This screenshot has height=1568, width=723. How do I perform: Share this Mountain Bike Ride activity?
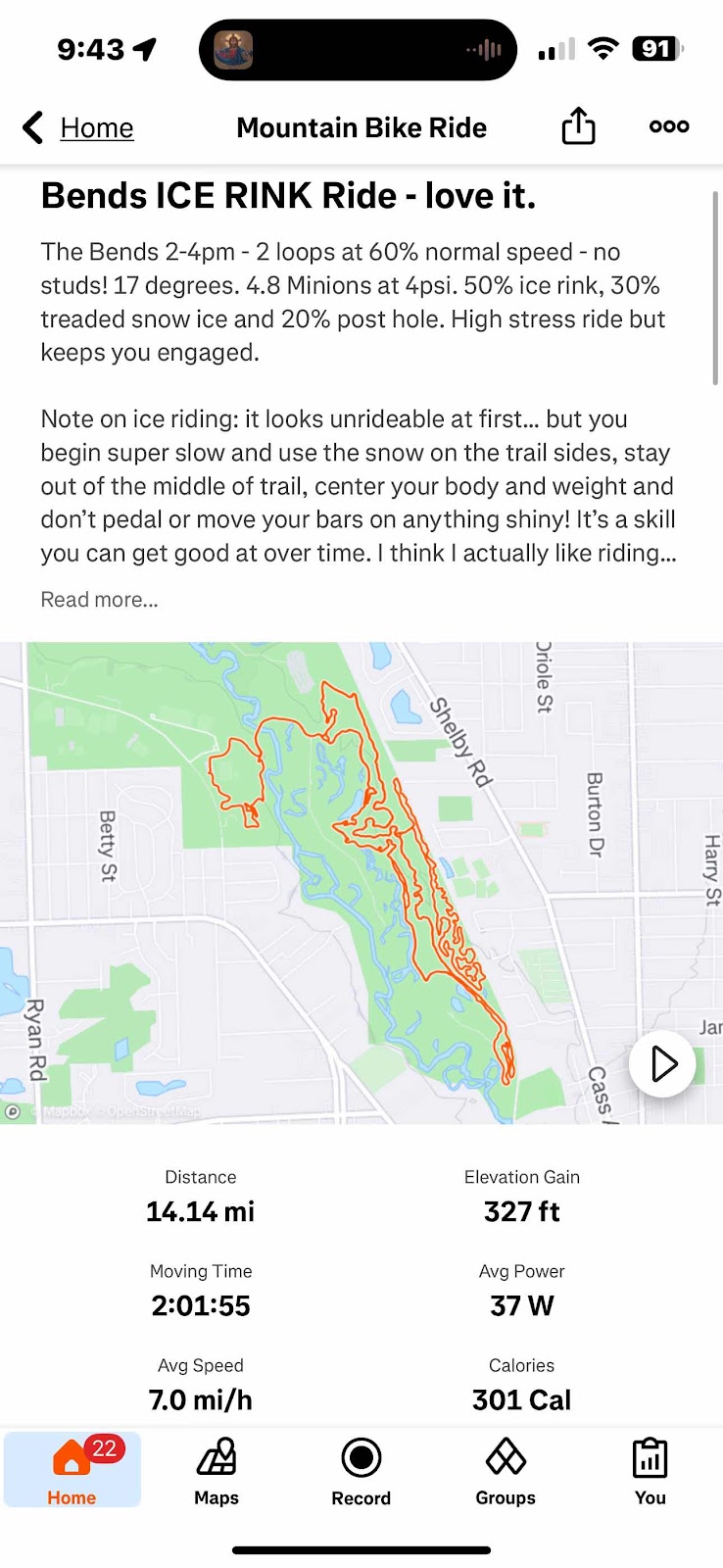(578, 126)
